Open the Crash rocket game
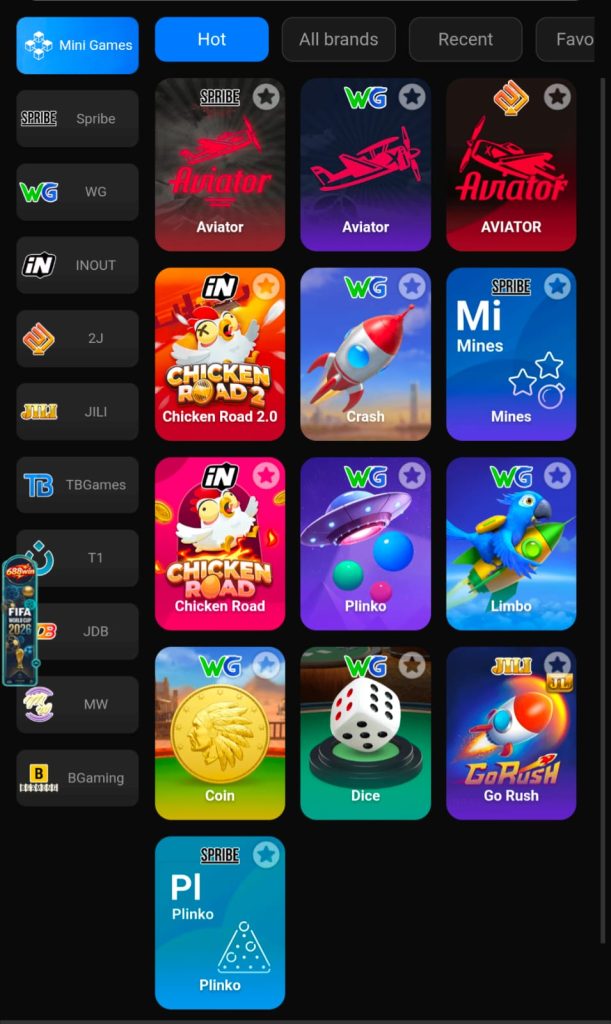The width and height of the screenshot is (611, 1024). [366, 354]
